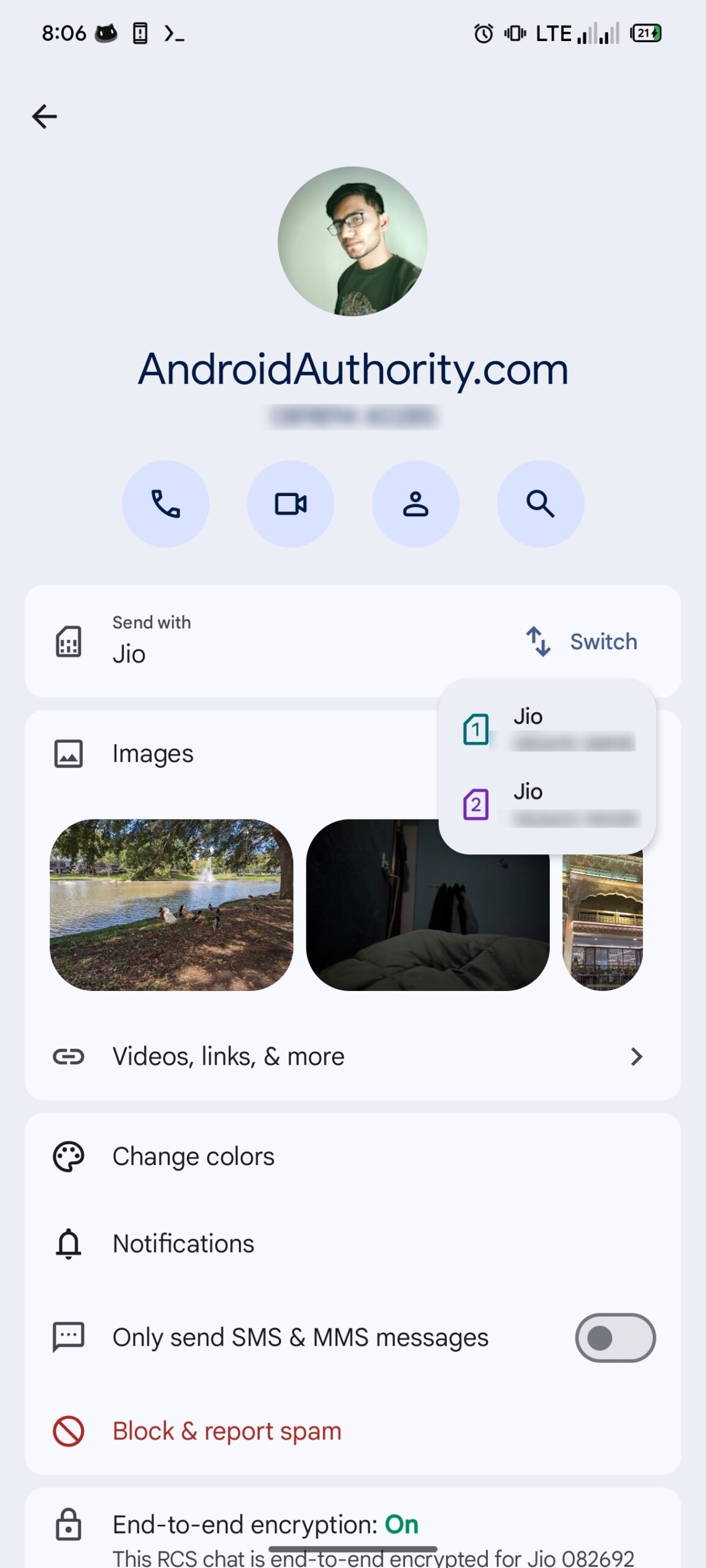Go back using the back arrow

(x=45, y=116)
